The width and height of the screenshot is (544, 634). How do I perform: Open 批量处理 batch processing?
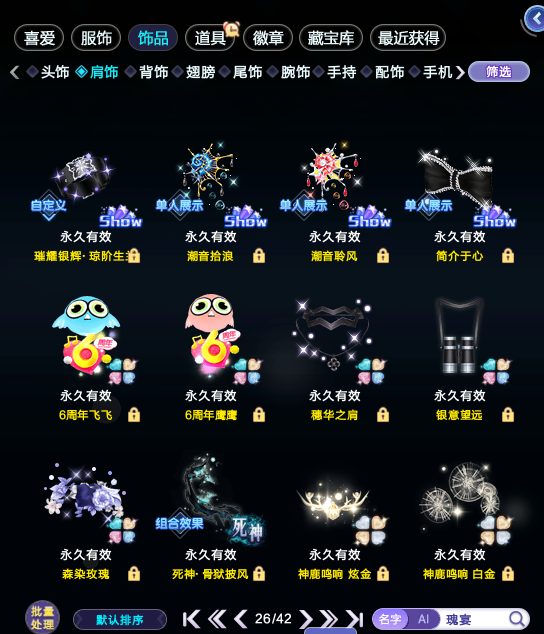42,617
